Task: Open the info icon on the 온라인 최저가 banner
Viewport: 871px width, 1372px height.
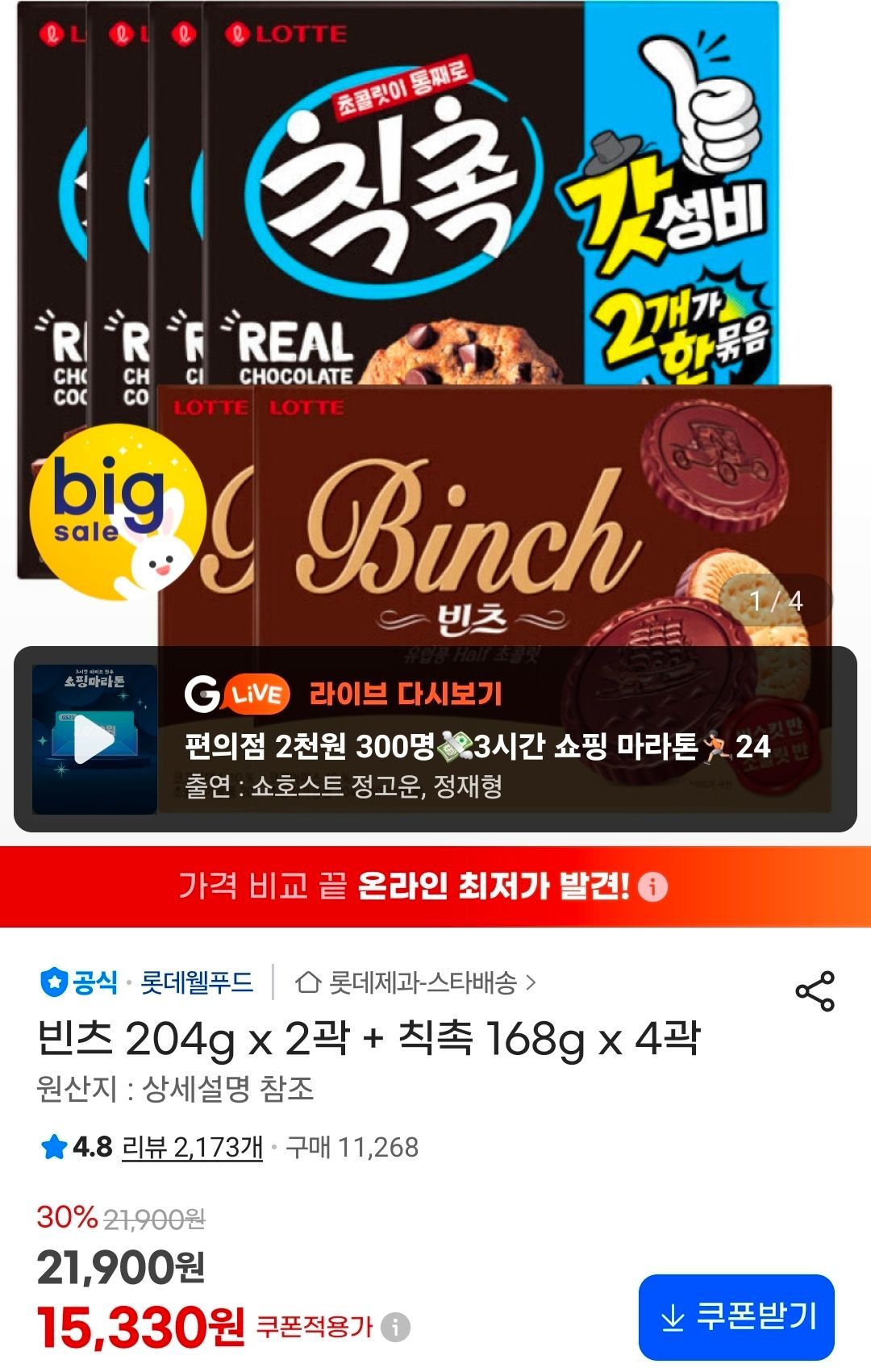Action: (652, 887)
